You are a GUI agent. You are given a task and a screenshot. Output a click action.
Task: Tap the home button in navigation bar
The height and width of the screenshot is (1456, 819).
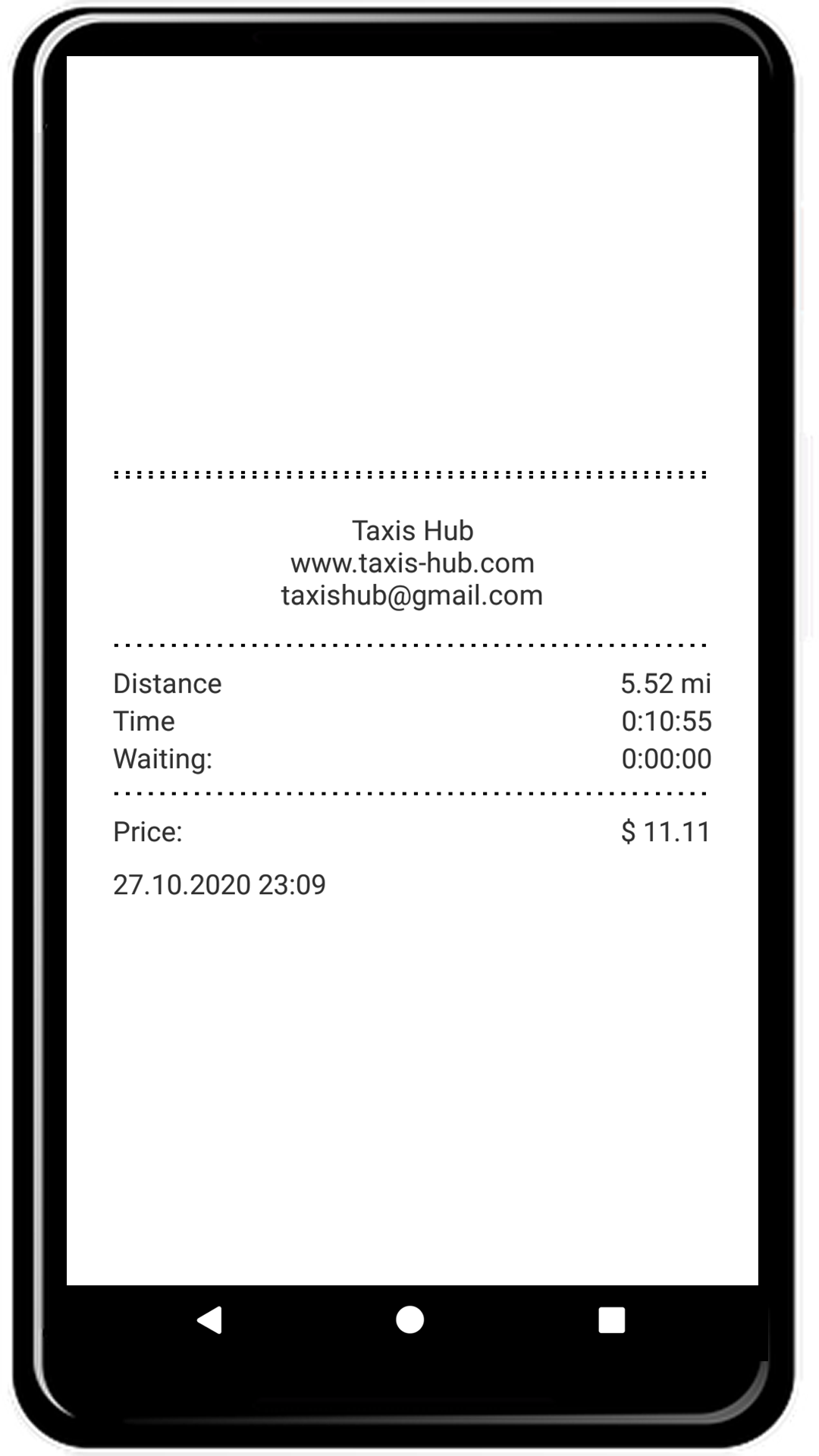pyautogui.click(x=409, y=1319)
